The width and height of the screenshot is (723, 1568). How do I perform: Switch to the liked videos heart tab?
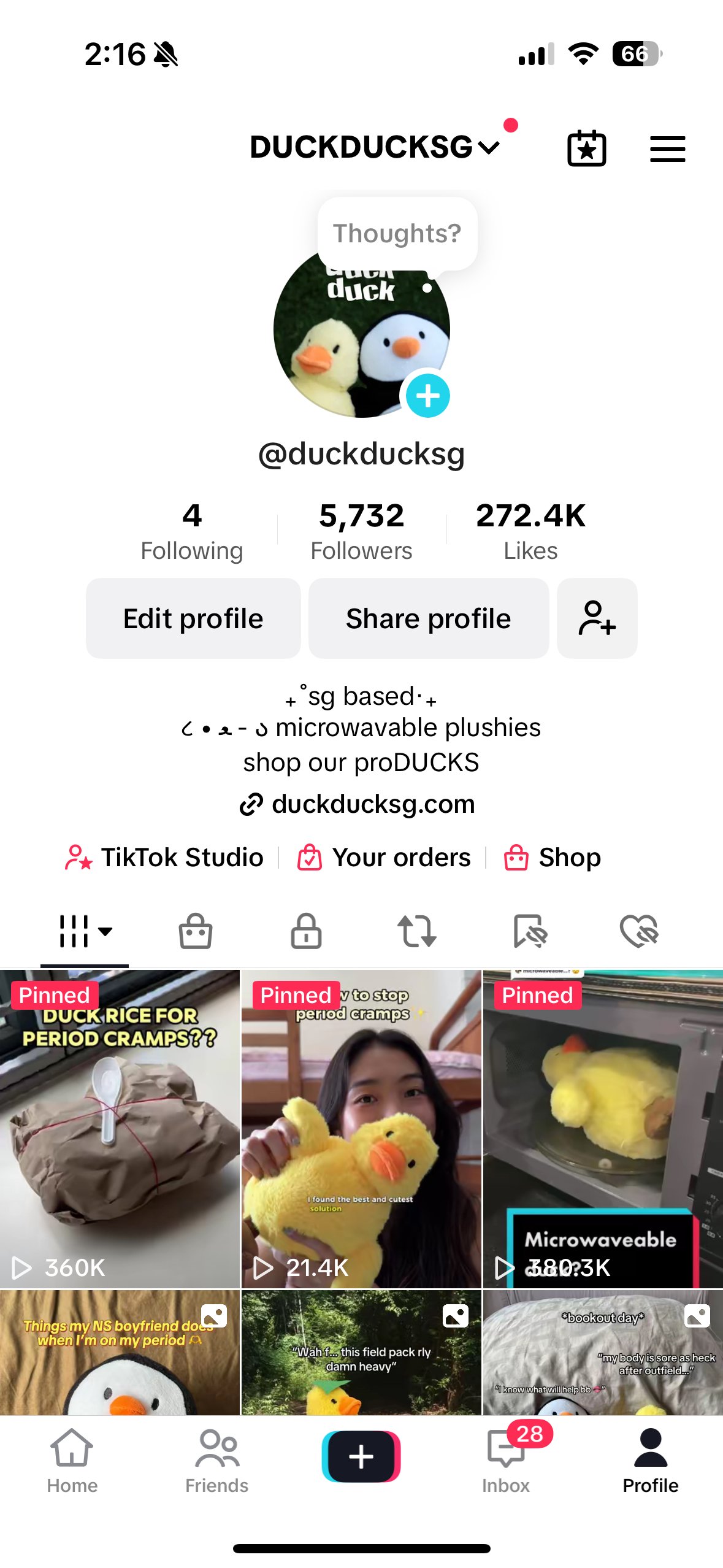[x=638, y=931]
